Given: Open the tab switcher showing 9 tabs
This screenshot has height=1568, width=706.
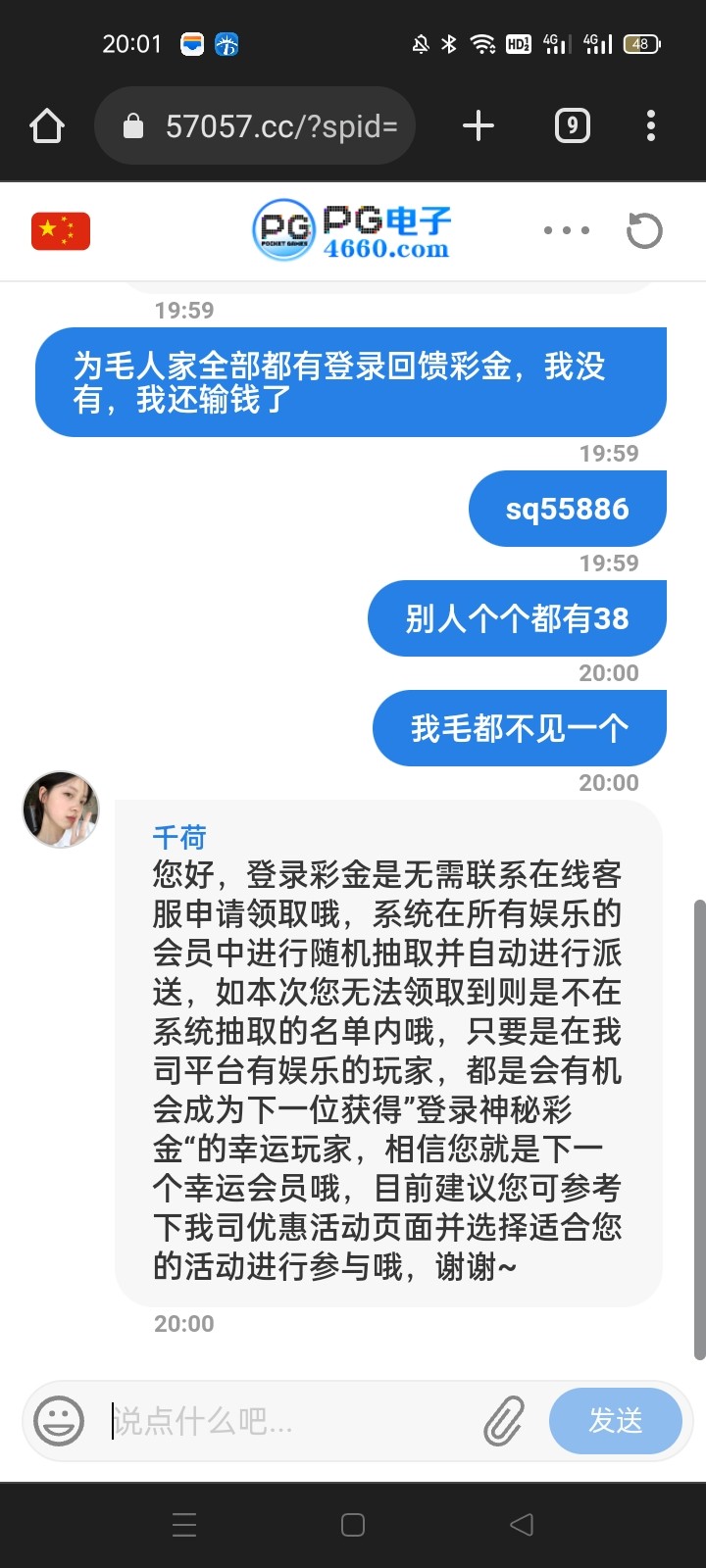Looking at the screenshot, I should coord(573,126).
